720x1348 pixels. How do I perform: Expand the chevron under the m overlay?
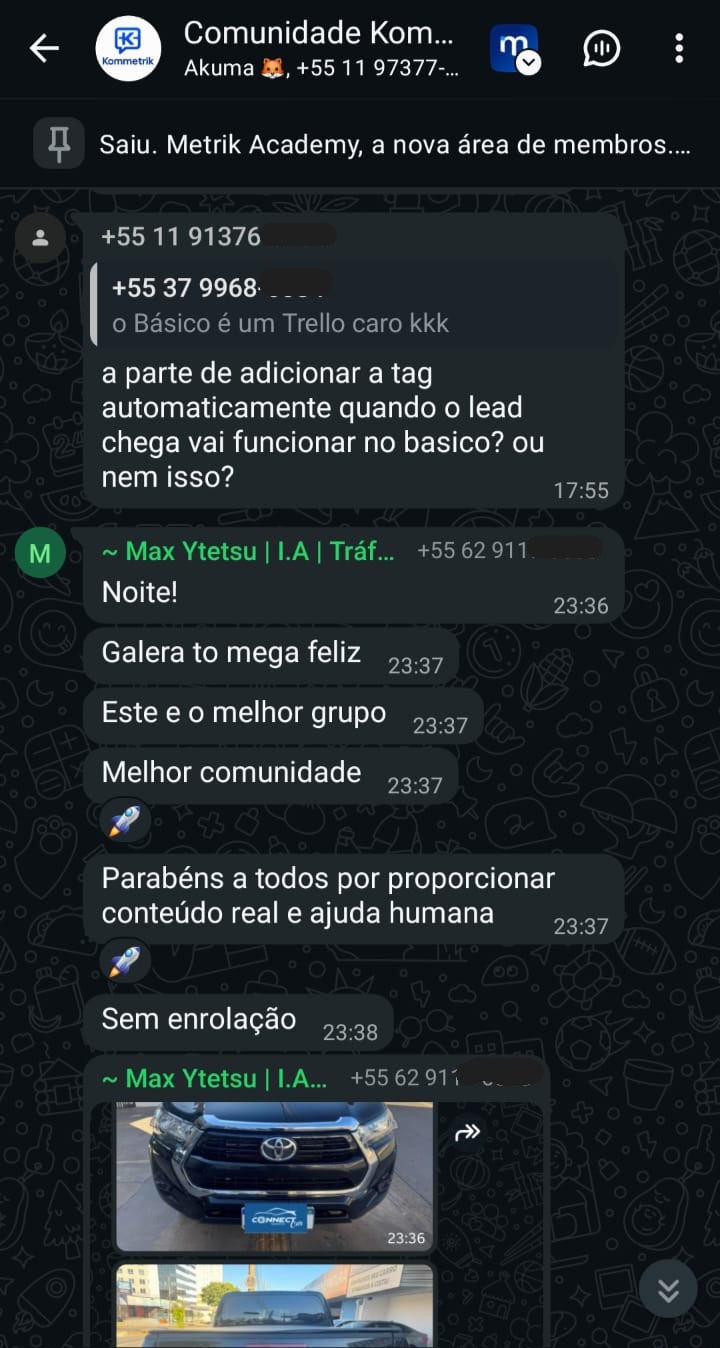(529, 60)
